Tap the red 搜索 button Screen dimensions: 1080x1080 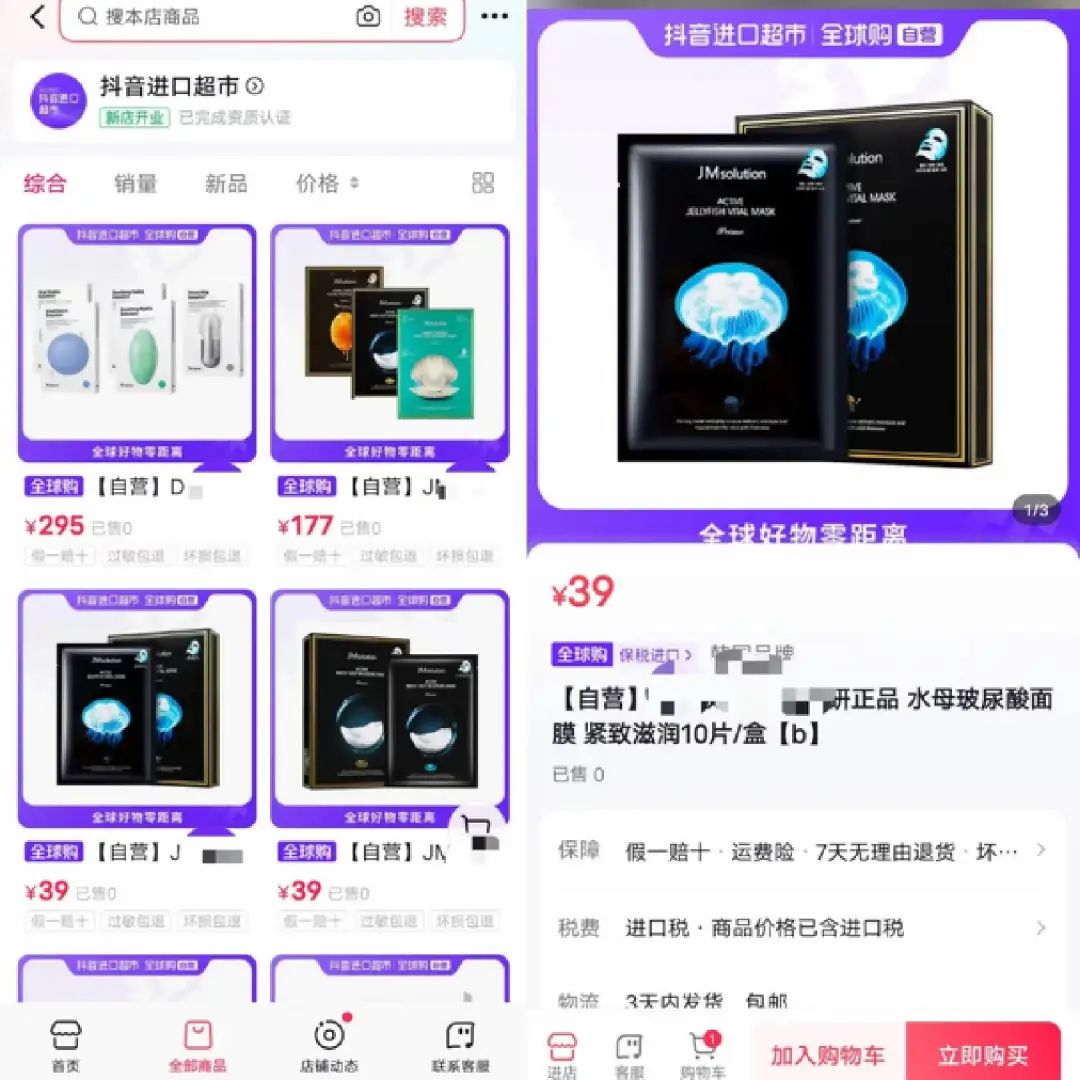coord(427,17)
